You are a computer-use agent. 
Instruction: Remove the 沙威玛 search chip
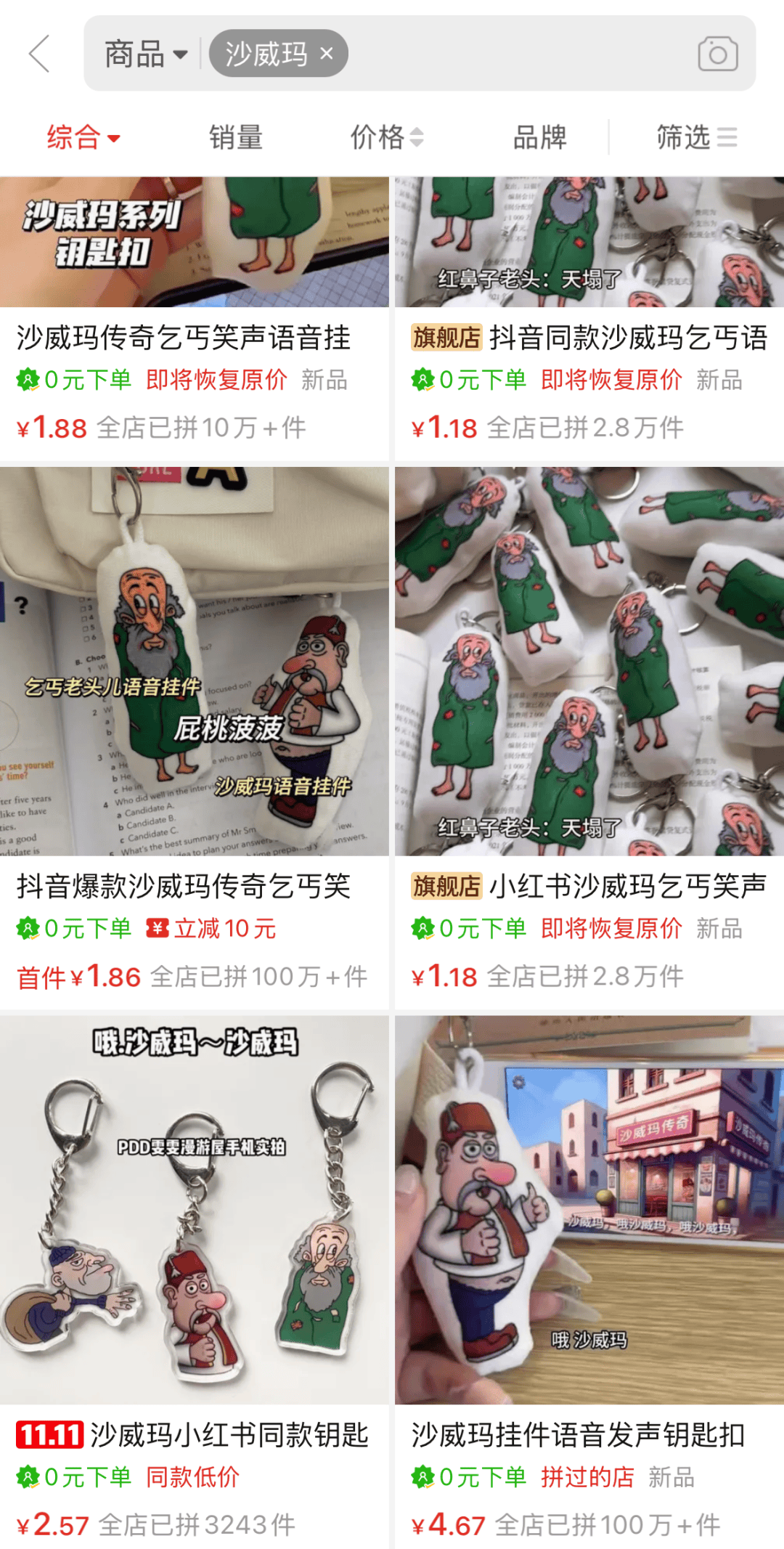pyautogui.click(x=327, y=53)
